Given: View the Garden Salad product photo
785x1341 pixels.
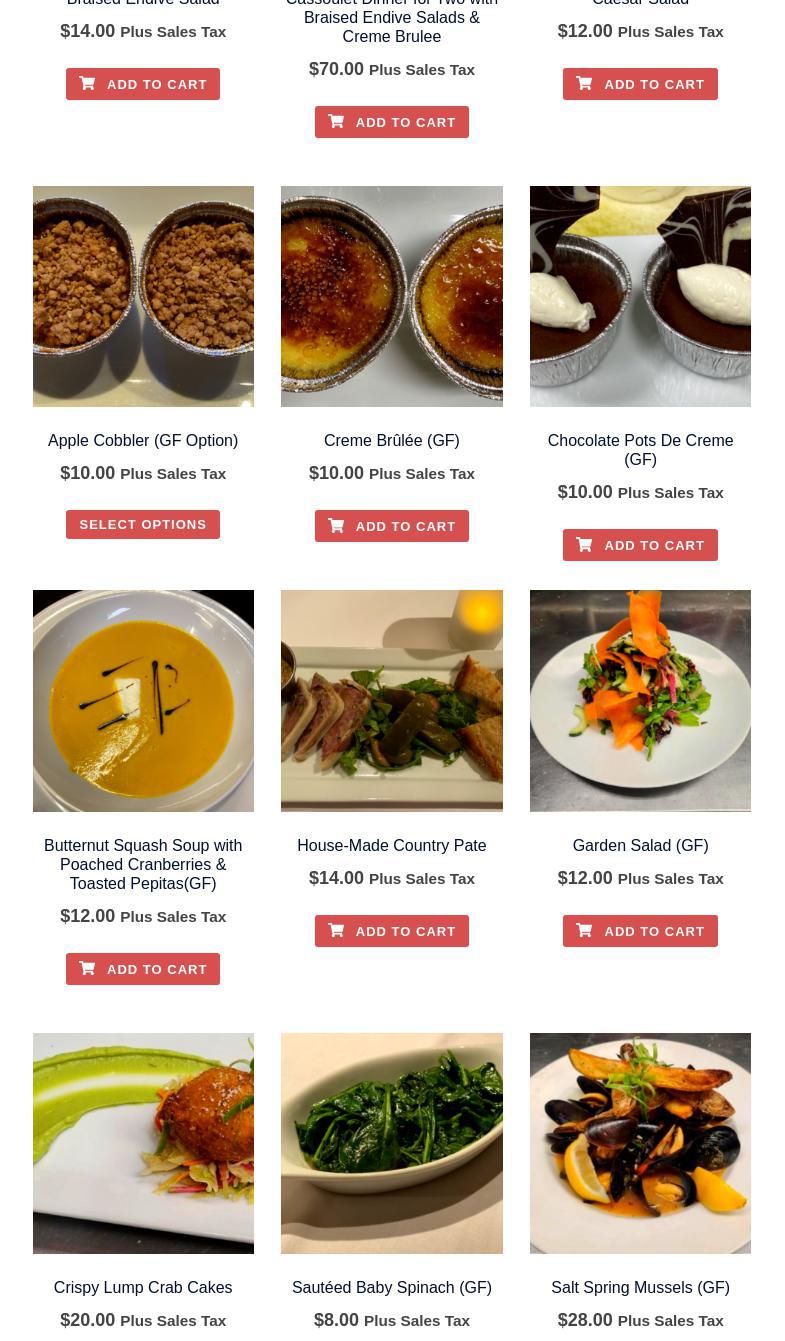Looking at the screenshot, I should 640,700.
